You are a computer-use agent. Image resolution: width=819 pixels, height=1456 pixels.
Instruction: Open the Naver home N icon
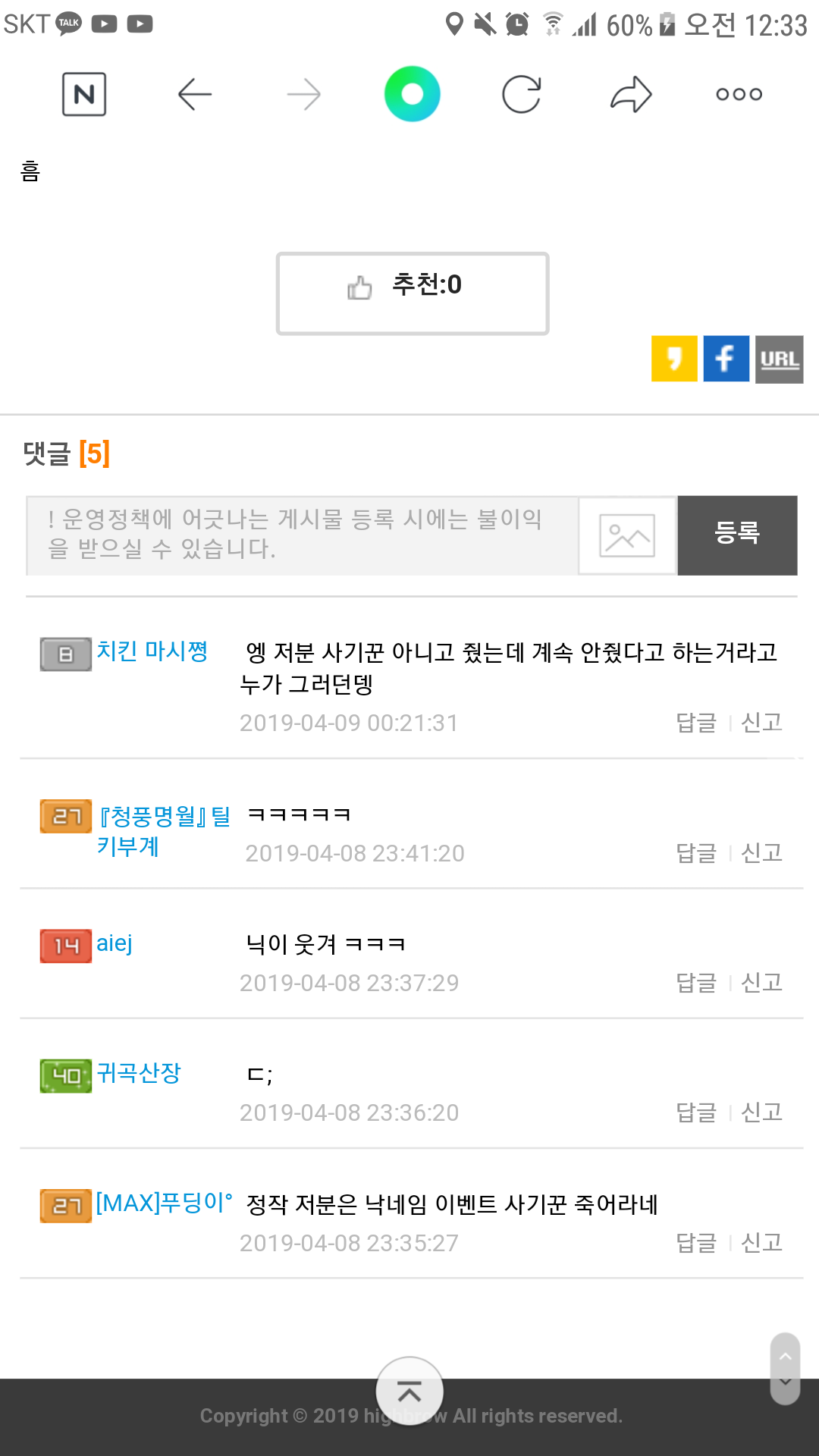pyautogui.click(x=83, y=95)
